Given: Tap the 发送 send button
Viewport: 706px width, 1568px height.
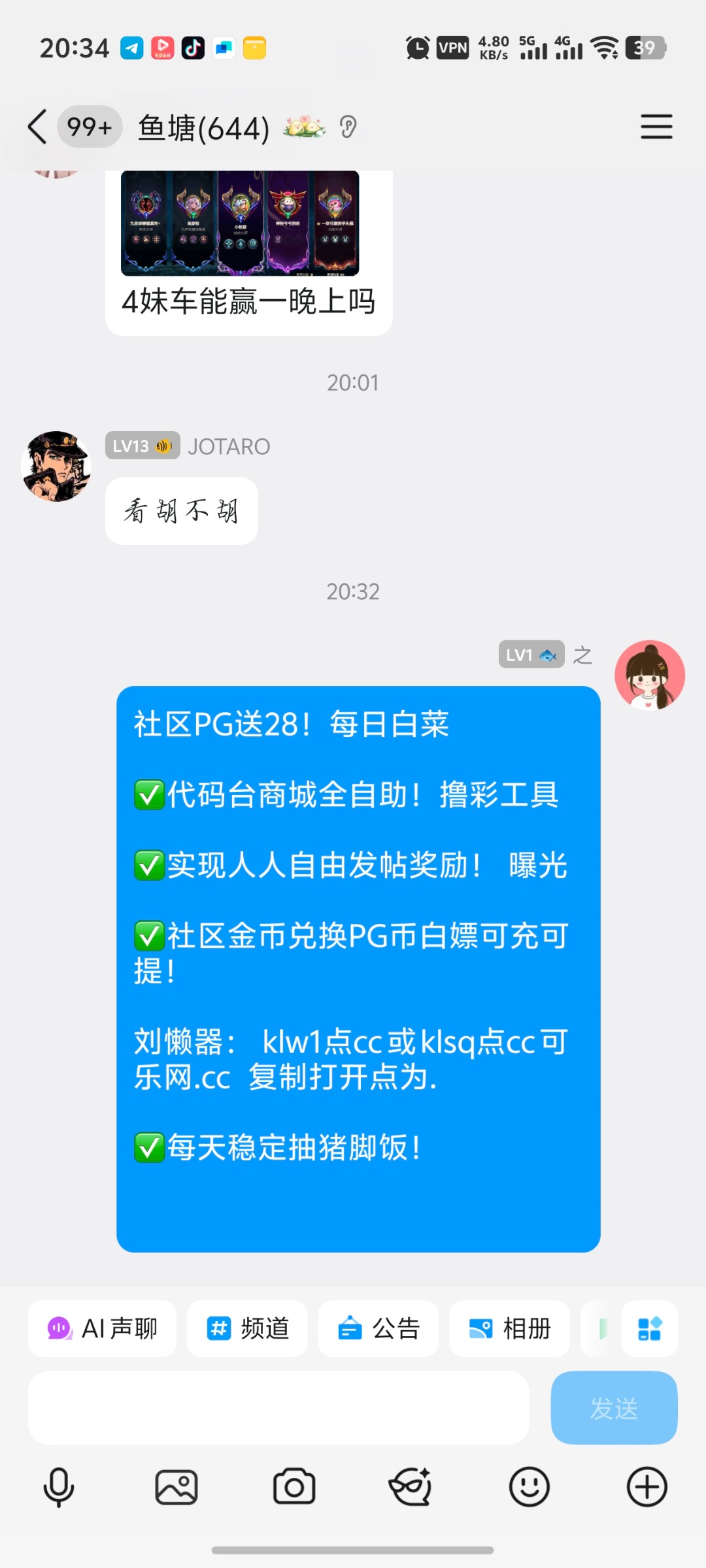Looking at the screenshot, I should (x=614, y=1407).
